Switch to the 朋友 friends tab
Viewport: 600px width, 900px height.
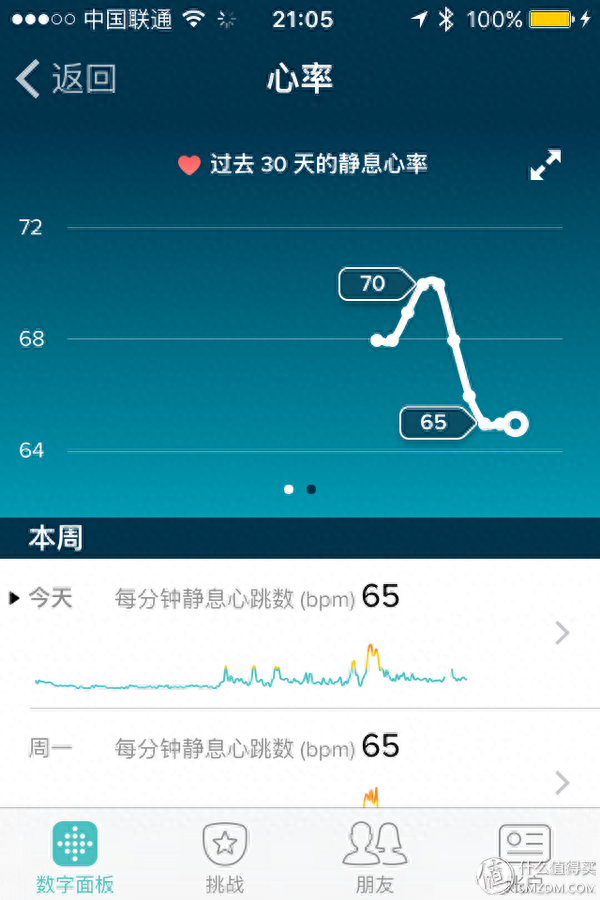pos(375,855)
